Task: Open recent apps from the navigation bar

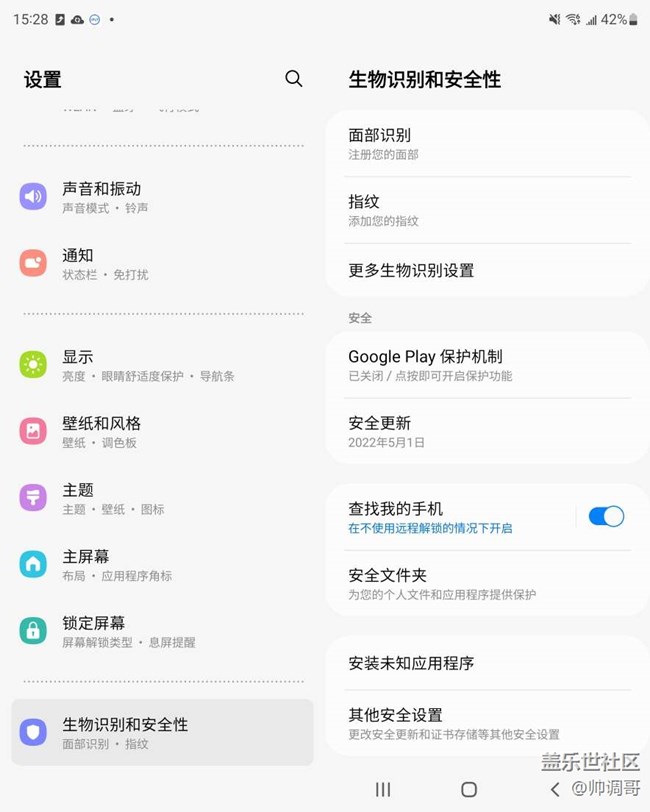Action: pos(383,790)
